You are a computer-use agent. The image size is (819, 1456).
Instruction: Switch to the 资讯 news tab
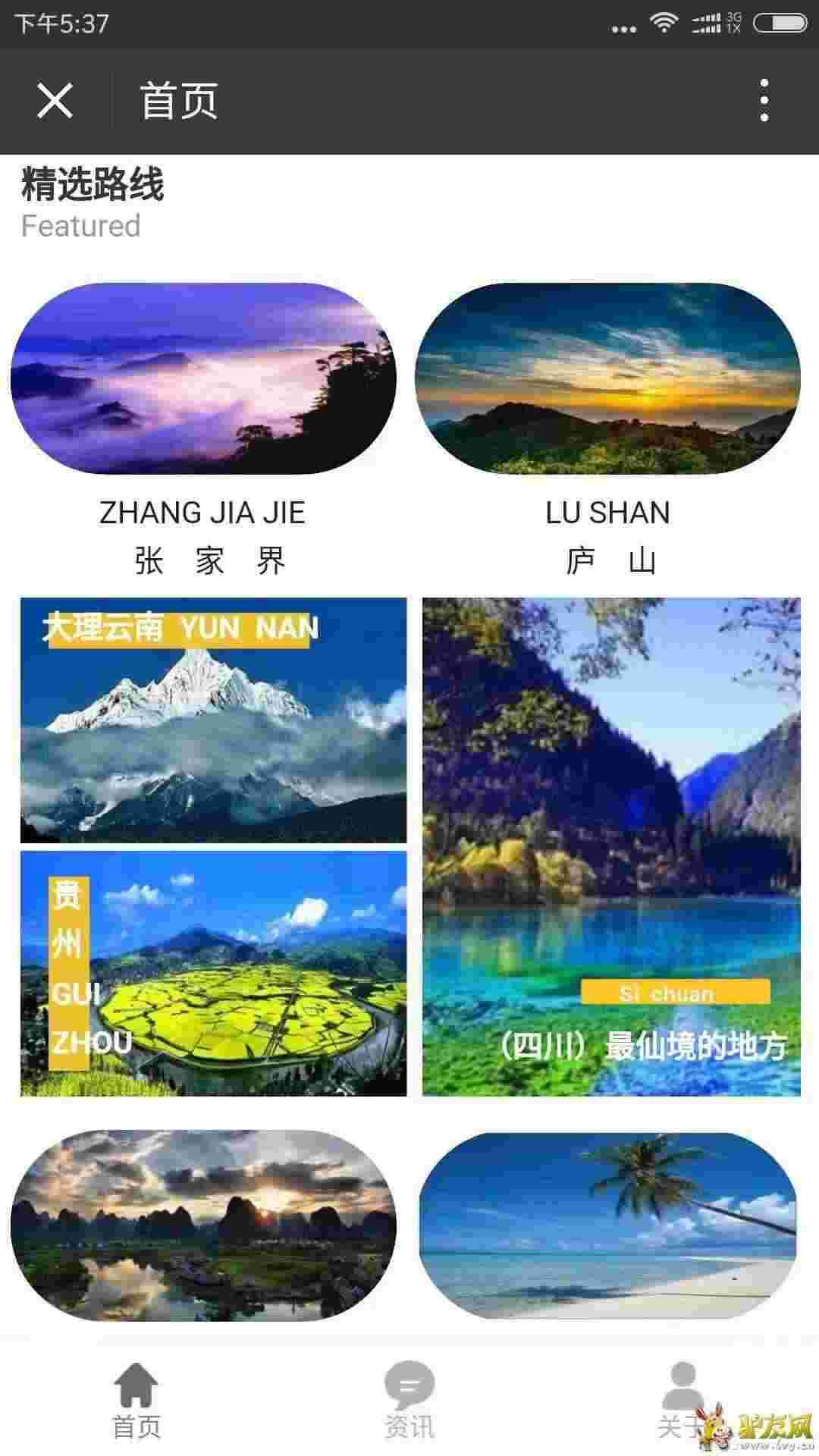(409, 1400)
